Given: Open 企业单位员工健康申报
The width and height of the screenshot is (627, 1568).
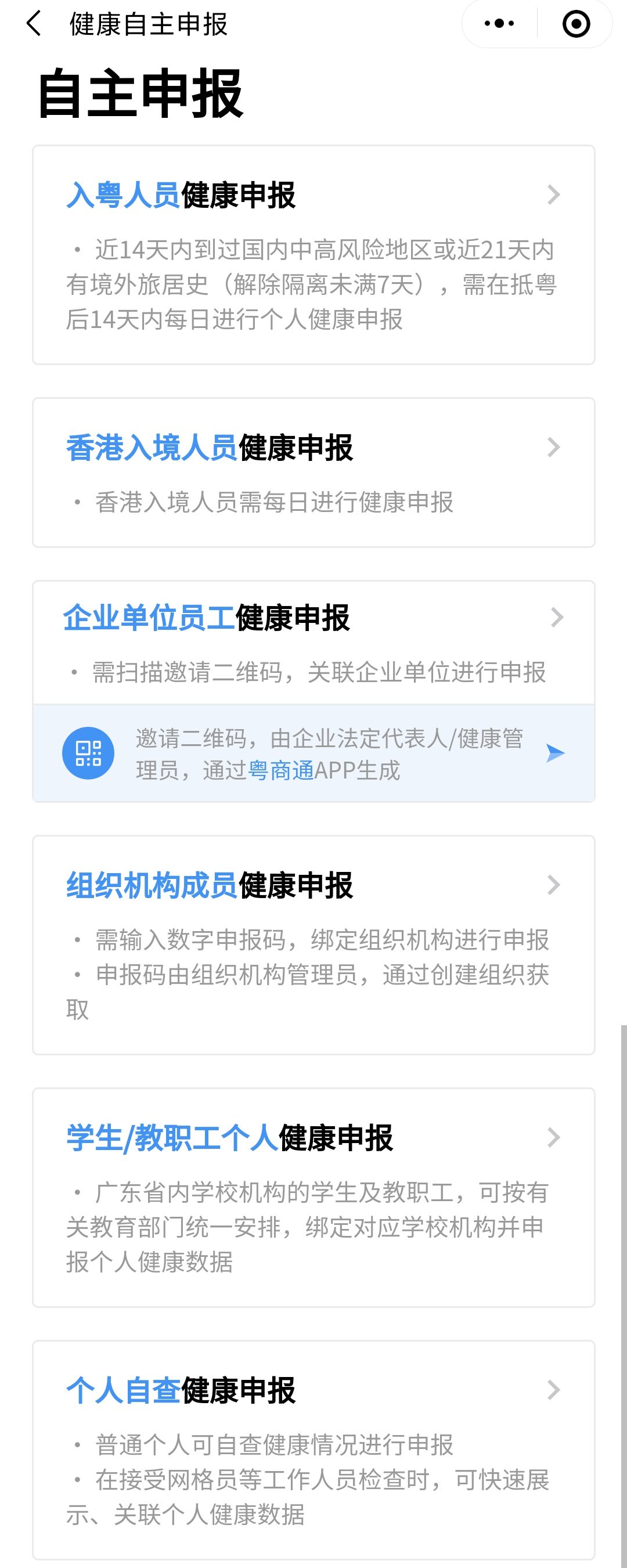Looking at the screenshot, I should (x=313, y=641).
